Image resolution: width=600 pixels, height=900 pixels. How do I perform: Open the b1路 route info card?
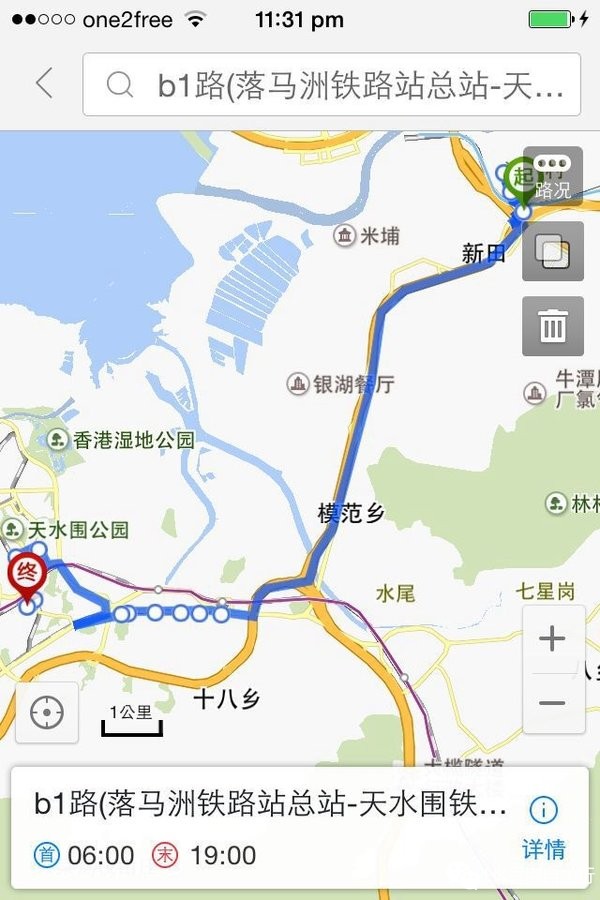(x=270, y=828)
